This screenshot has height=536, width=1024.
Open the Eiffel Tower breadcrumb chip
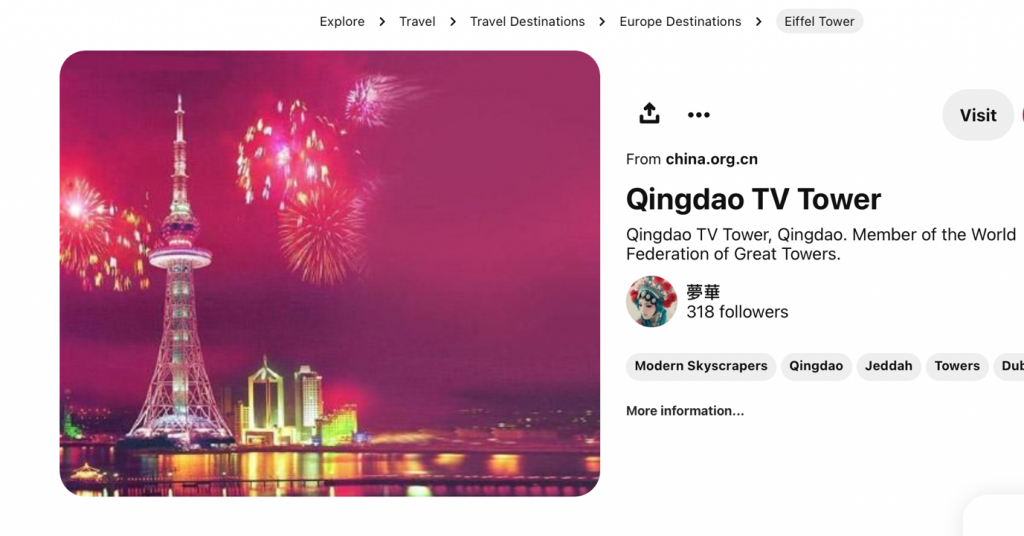(x=819, y=21)
